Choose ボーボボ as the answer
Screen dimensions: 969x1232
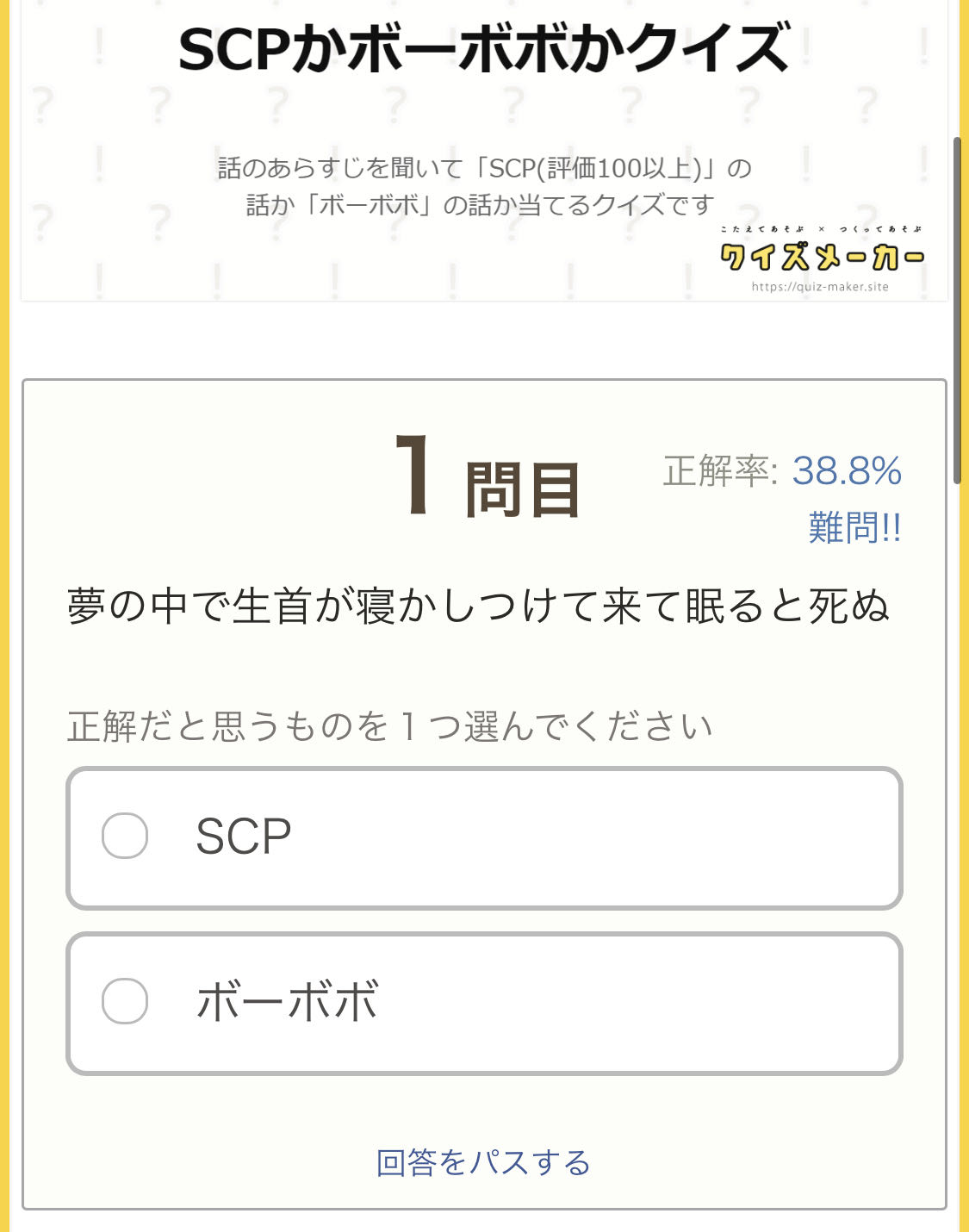(x=484, y=1003)
